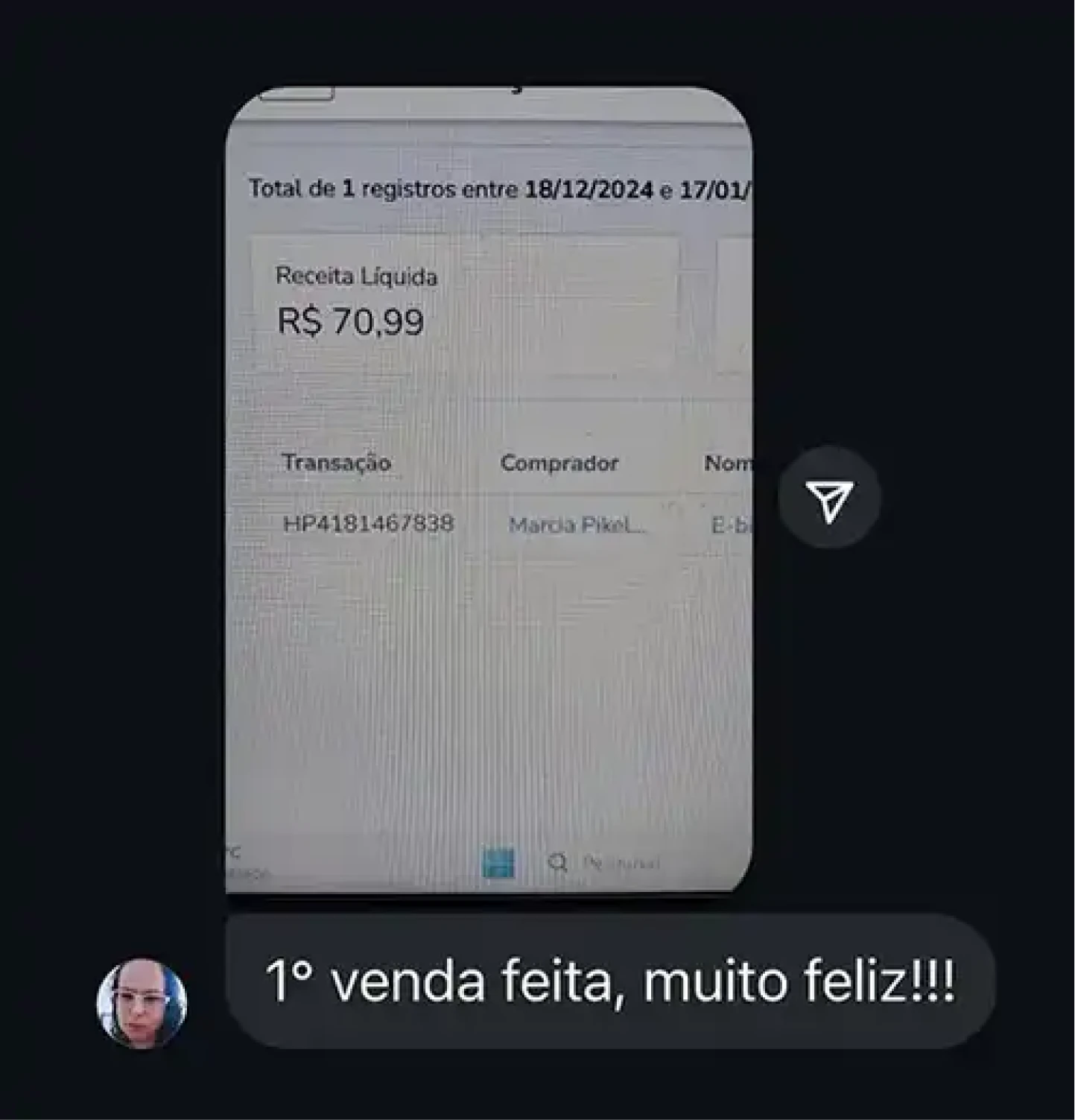The height and width of the screenshot is (1120, 1075).
Task: Open the transaction HP4181467838
Action: click(370, 525)
